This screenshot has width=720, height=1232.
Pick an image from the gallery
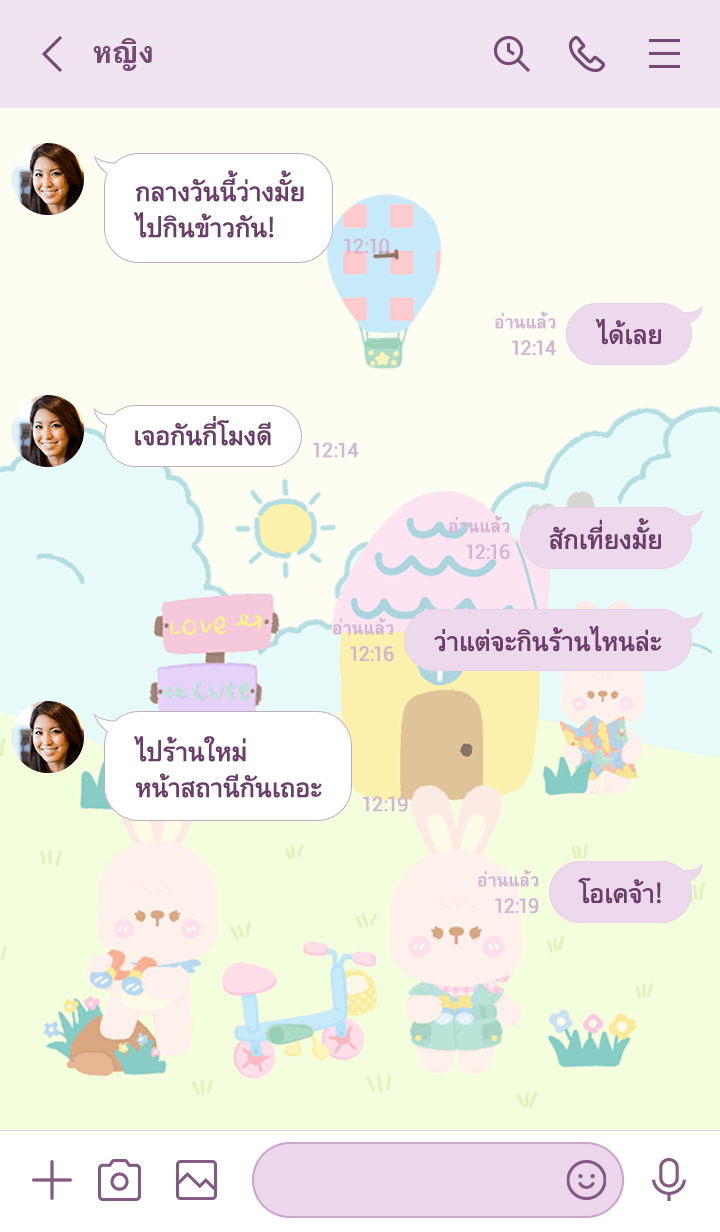point(196,1181)
